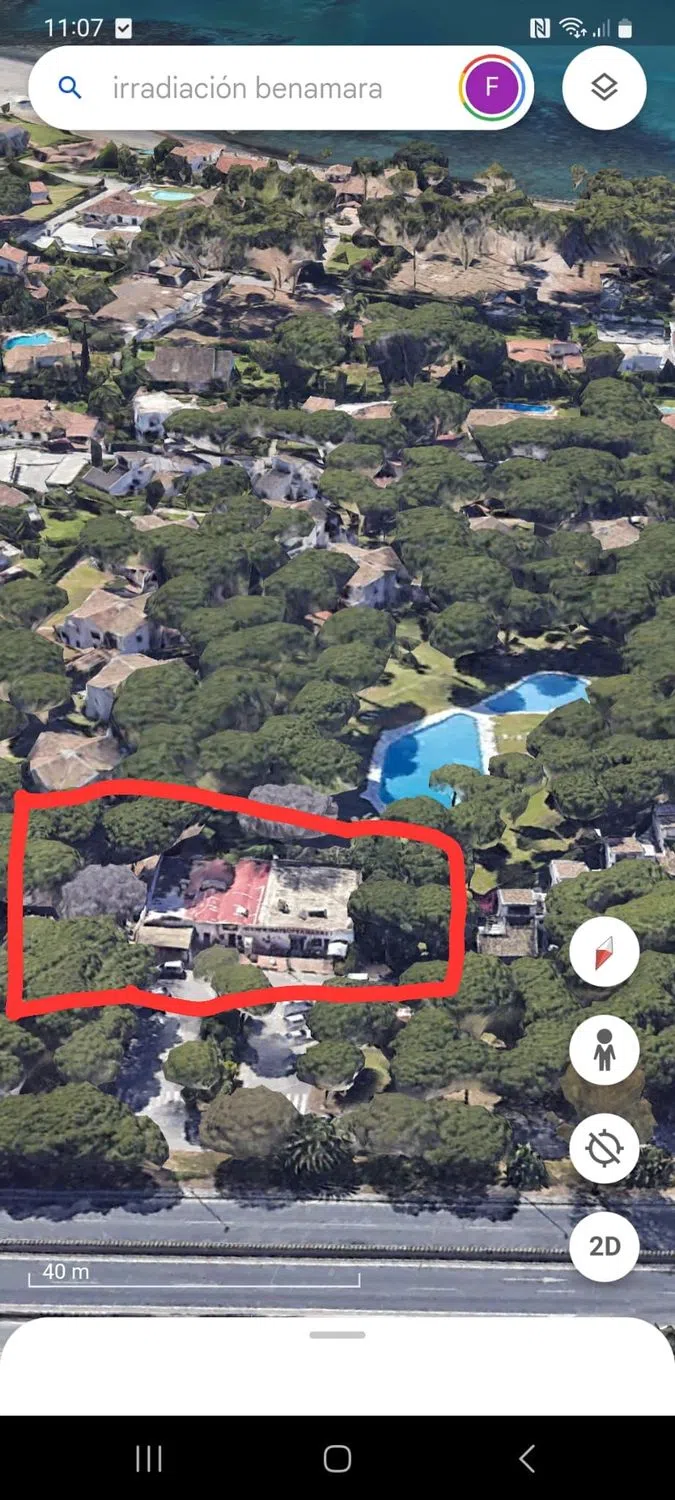Go back with the system back button
Screen dimensions: 675x1500
click(x=527, y=1459)
